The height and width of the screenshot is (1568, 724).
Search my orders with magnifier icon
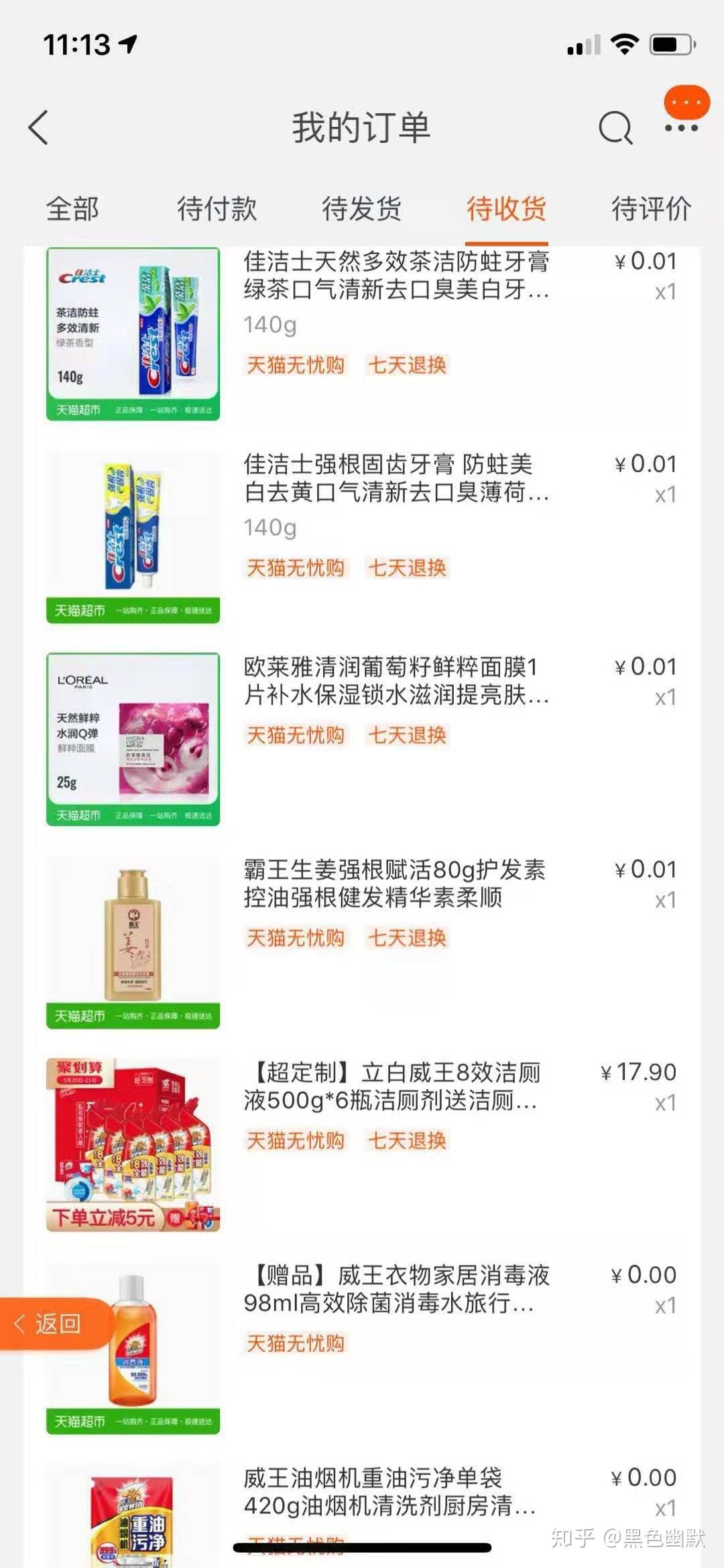click(615, 127)
